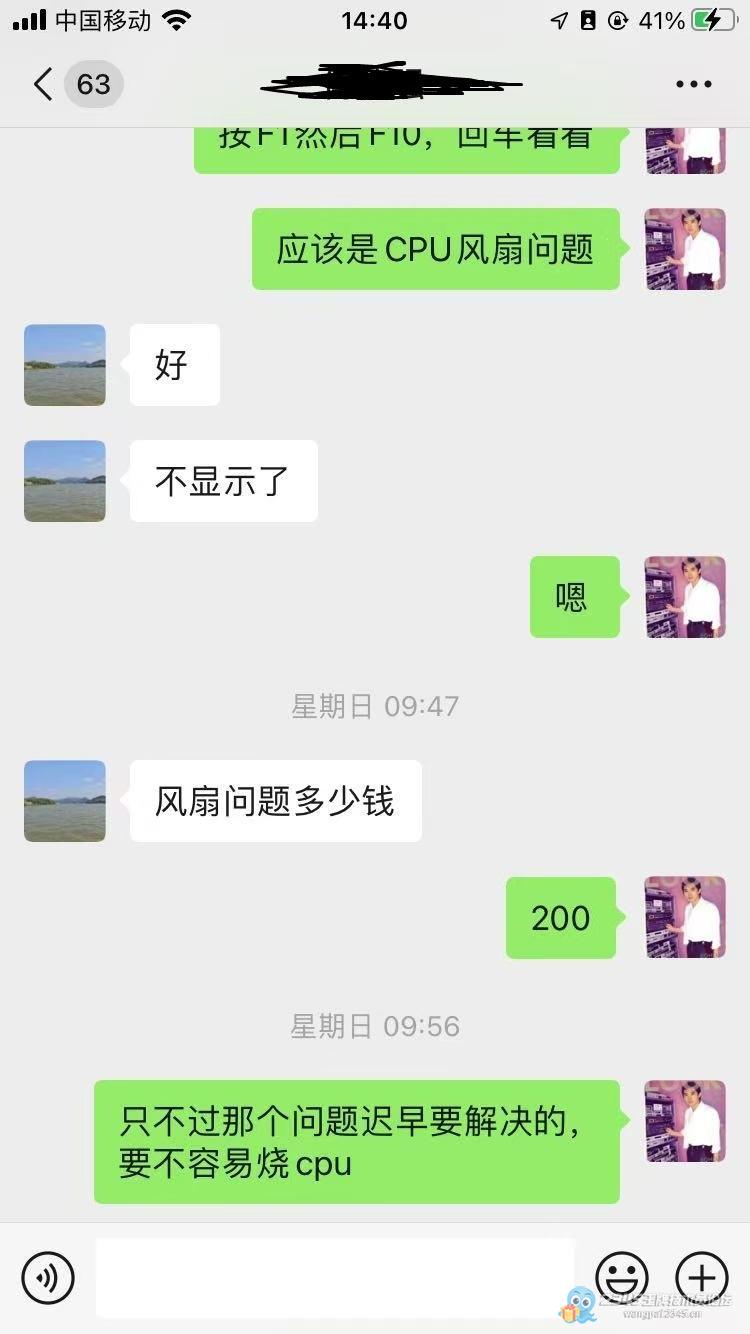Go back to the chat list
The image size is (750, 1334).
[44, 84]
